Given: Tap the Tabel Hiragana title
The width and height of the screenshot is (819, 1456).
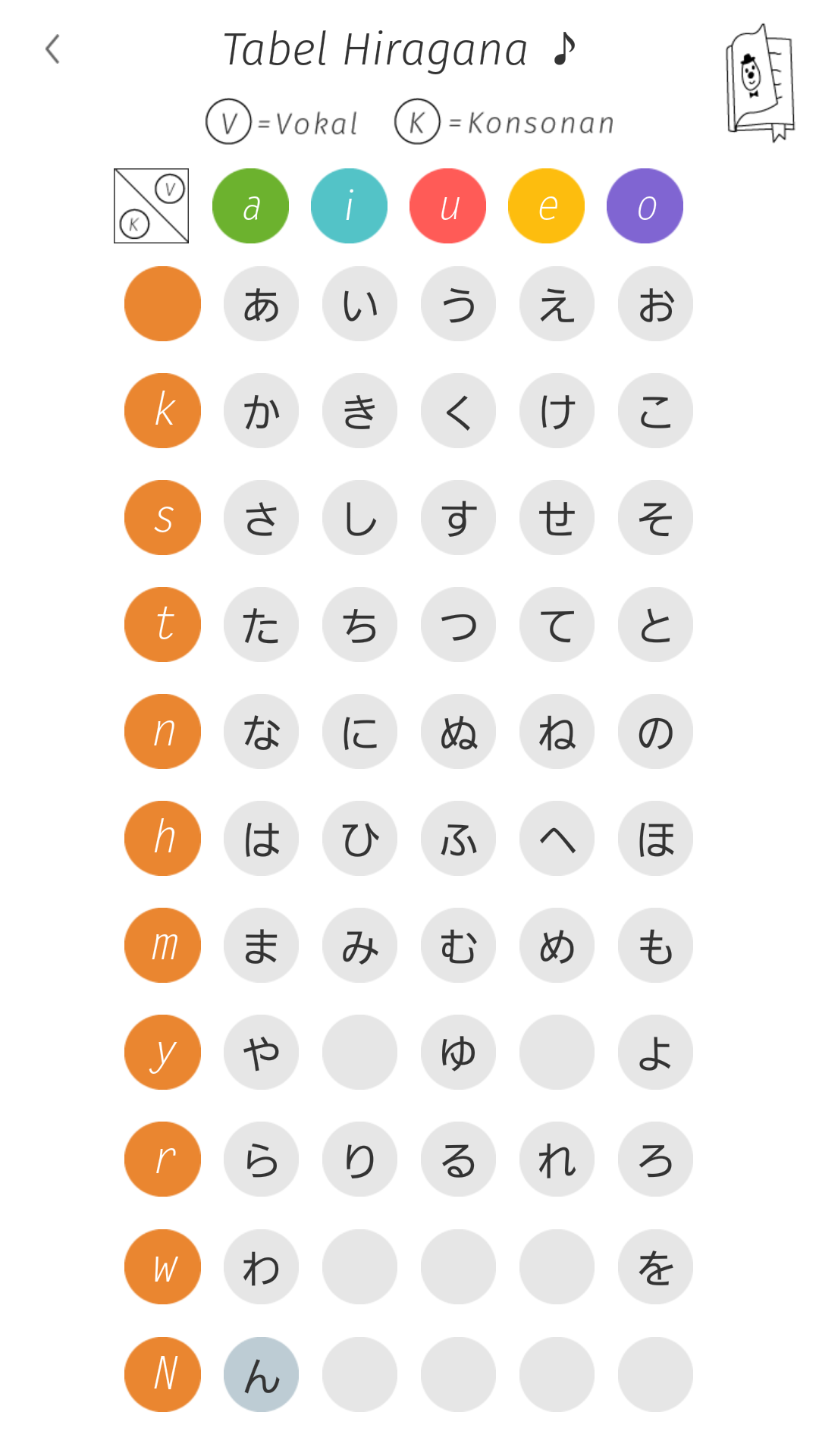Looking at the screenshot, I should tap(377, 48).
